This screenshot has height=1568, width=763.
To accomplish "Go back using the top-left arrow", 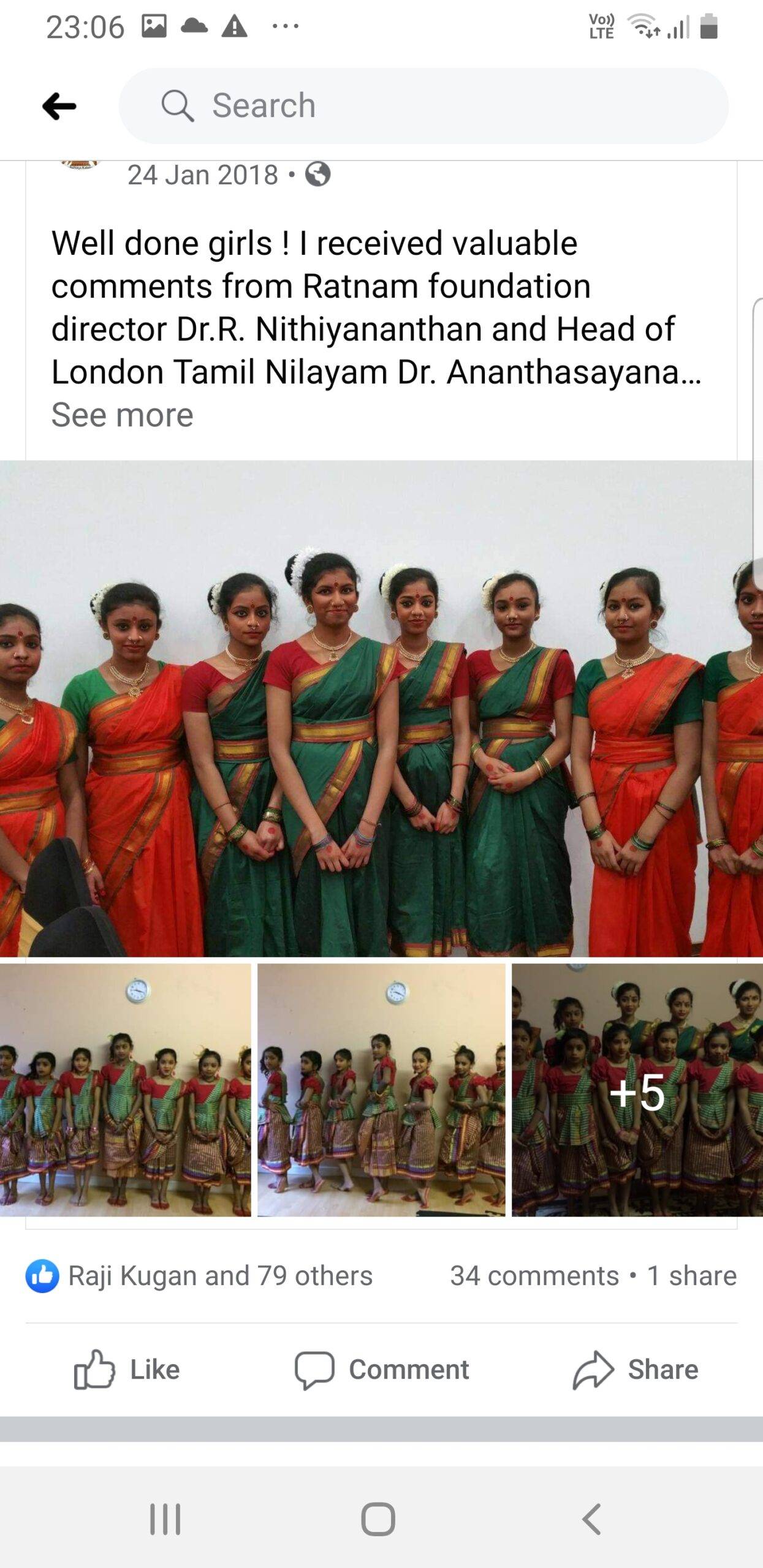I will click(x=59, y=107).
